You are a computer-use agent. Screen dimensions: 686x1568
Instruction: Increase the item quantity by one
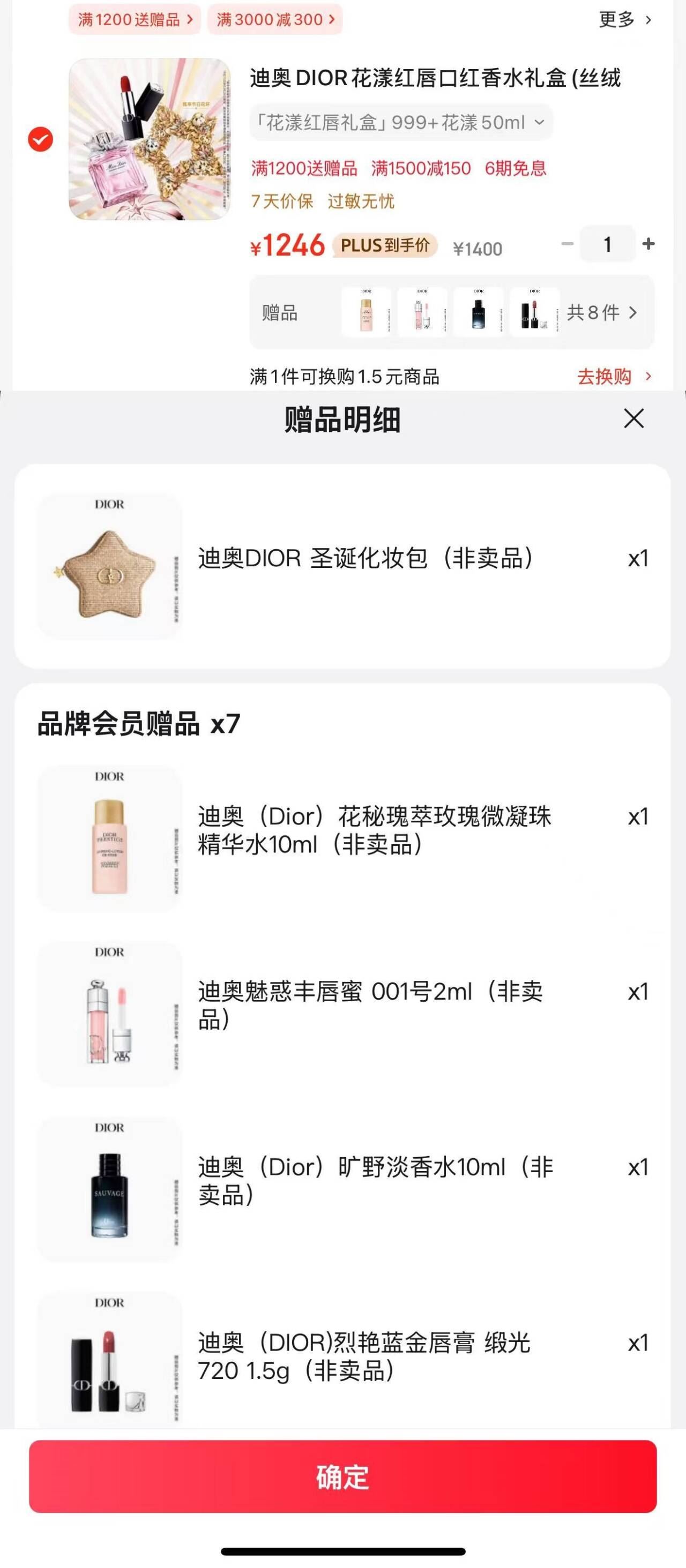tap(648, 244)
